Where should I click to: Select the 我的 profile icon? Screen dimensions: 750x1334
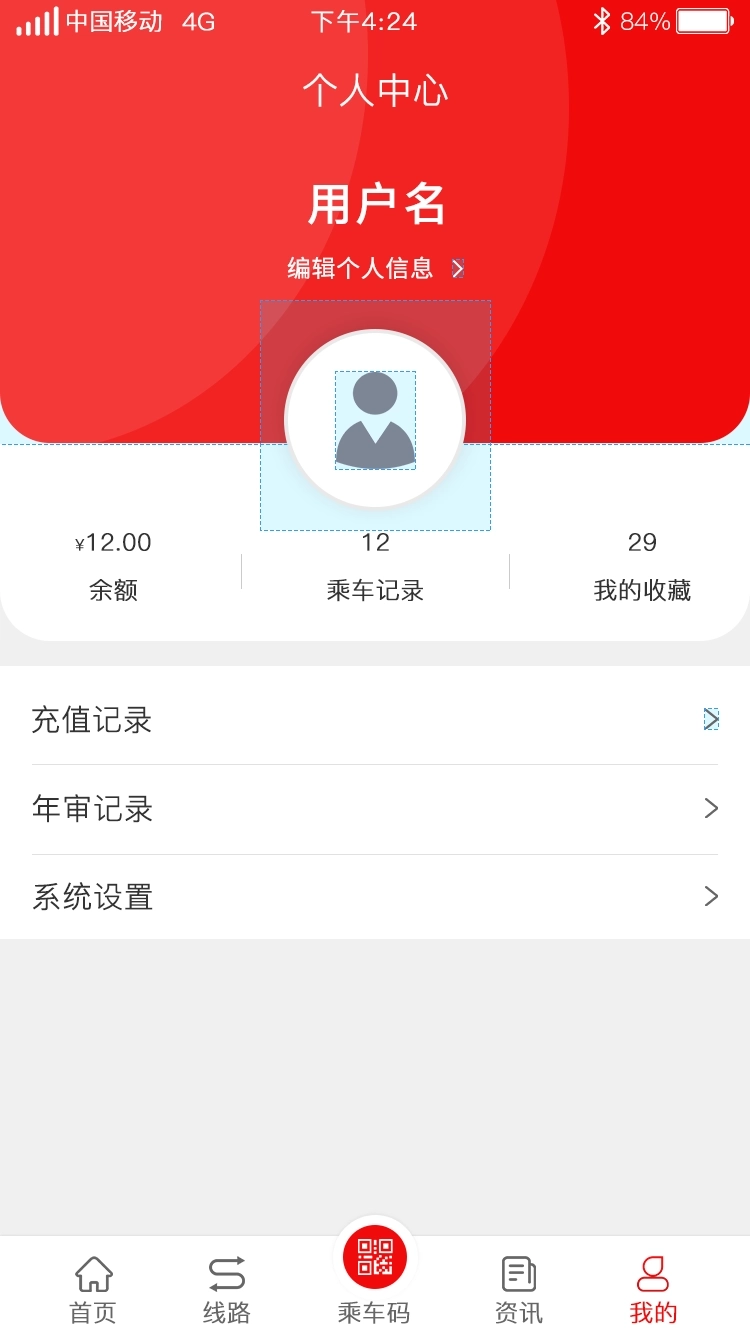pyautogui.click(x=654, y=1274)
